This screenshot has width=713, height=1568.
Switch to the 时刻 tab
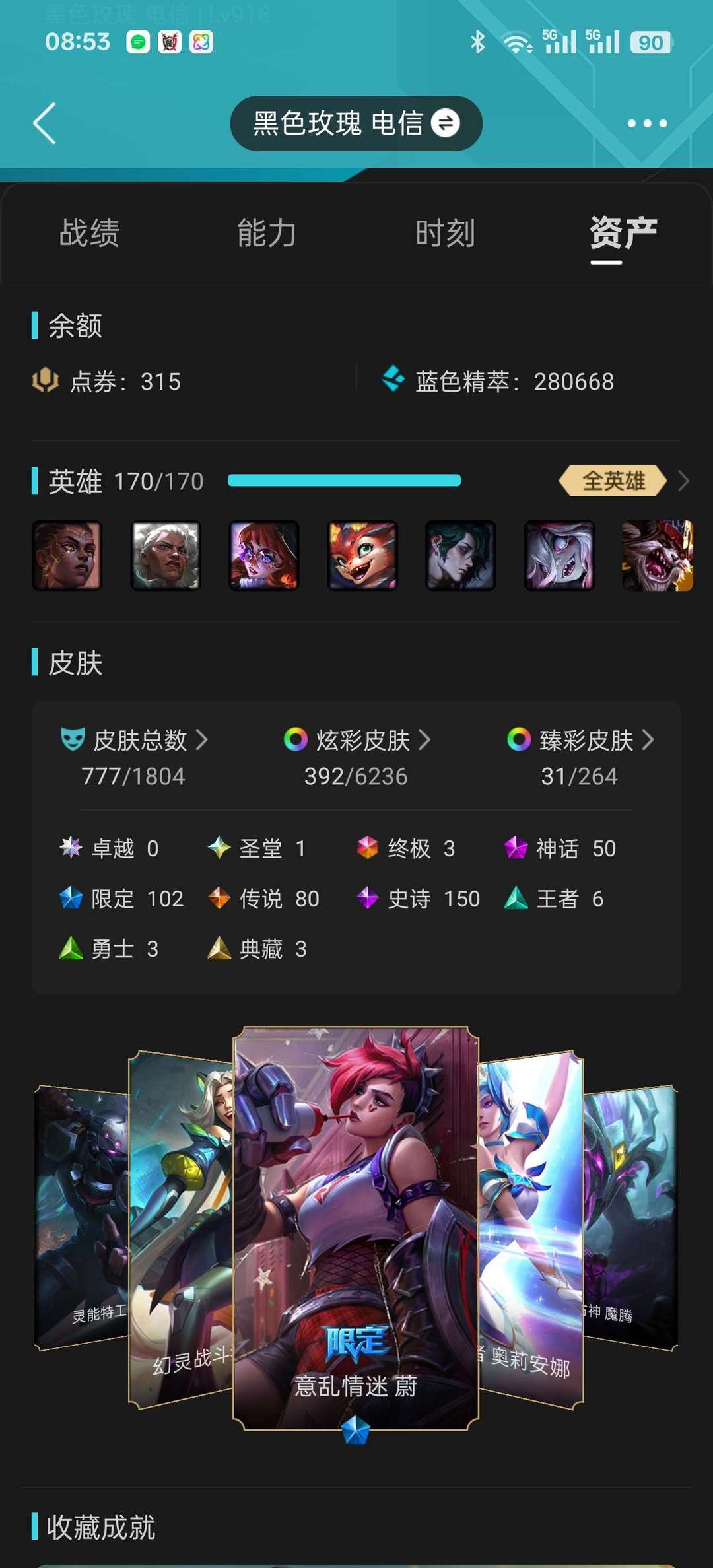pos(445,233)
